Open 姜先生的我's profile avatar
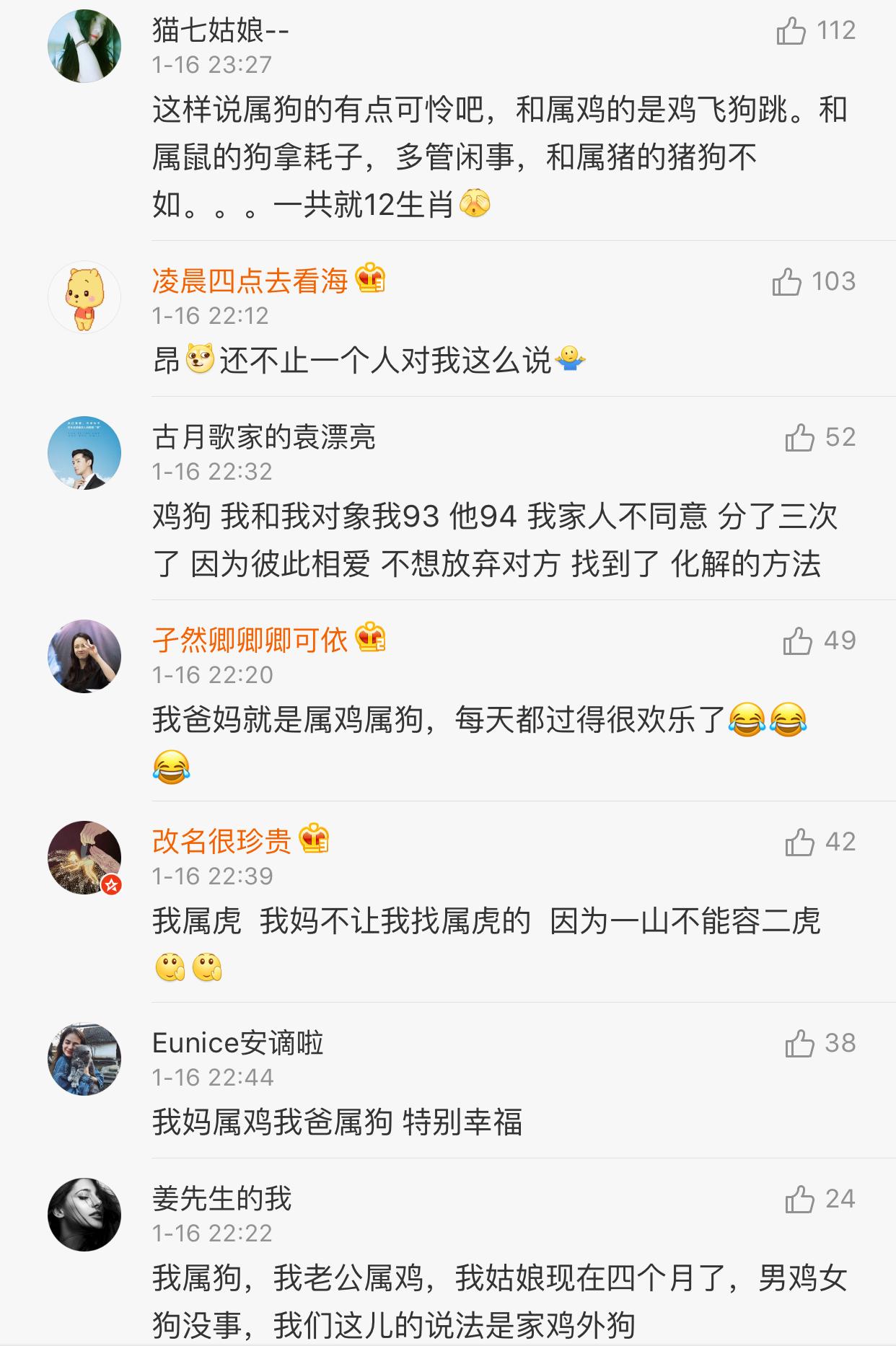Image resolution: width=896 pixels, height=1346 pixels. [84, 1215]
